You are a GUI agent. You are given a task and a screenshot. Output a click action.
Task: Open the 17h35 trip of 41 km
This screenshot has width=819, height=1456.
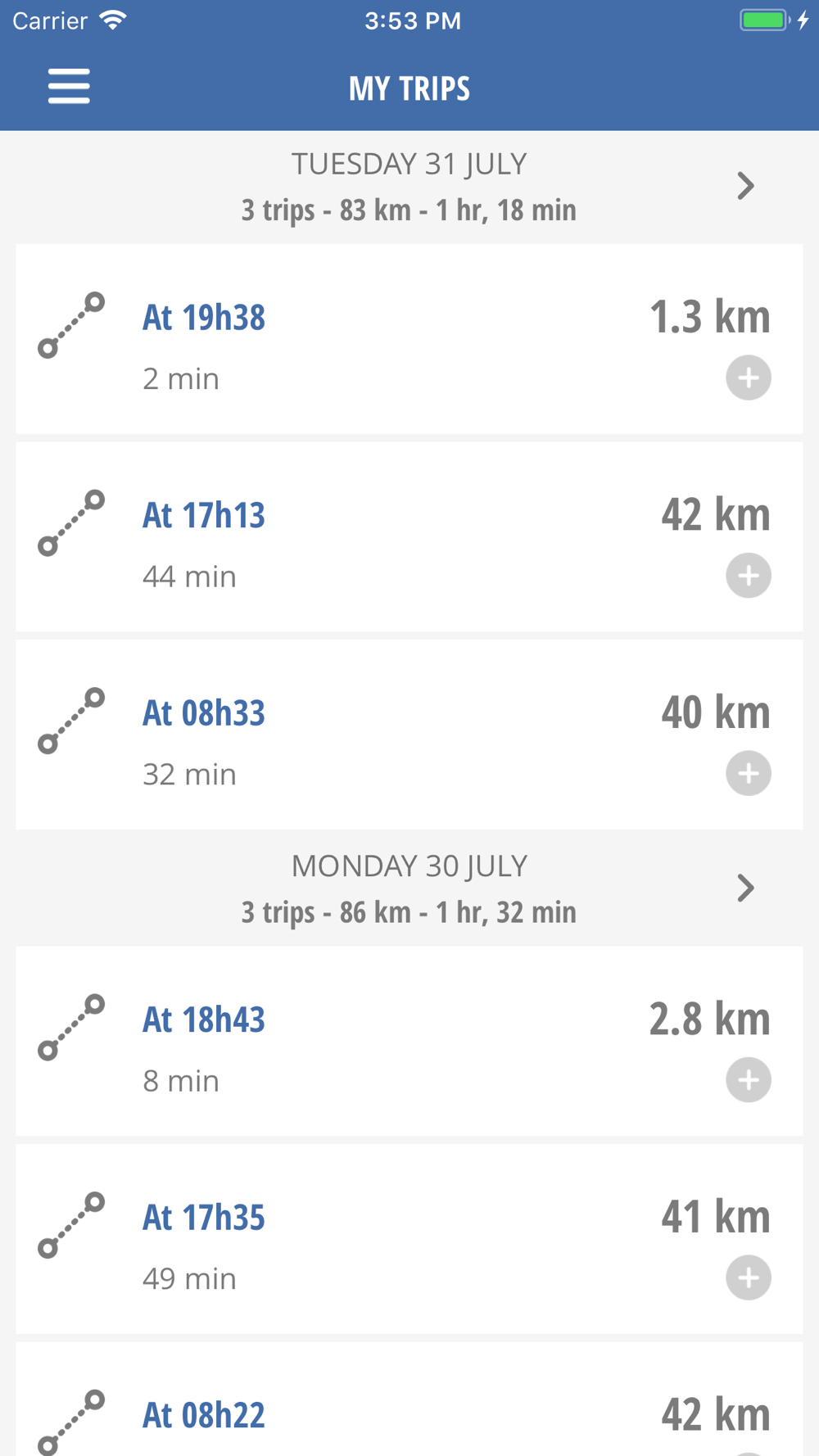click(x=409, y=1240)
